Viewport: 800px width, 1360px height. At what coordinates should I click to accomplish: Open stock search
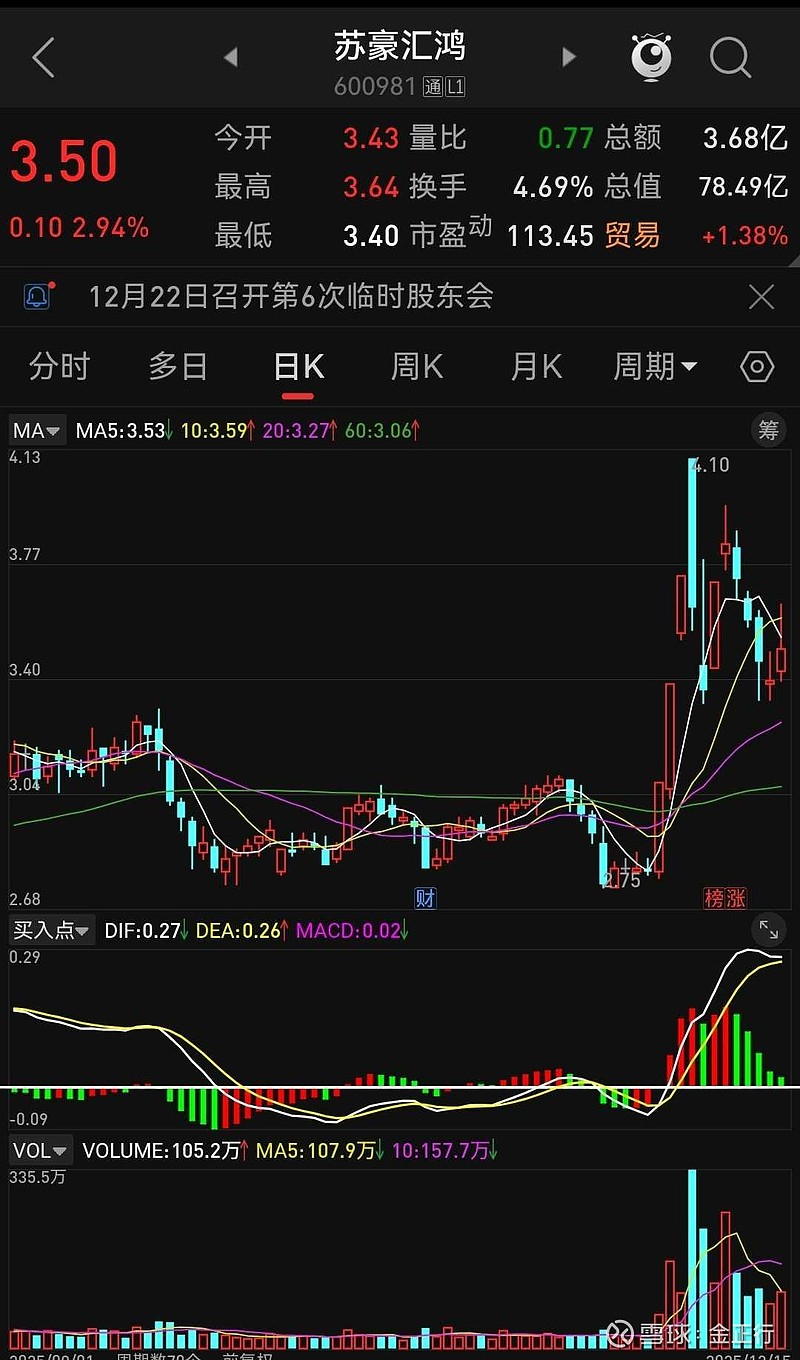730,58
